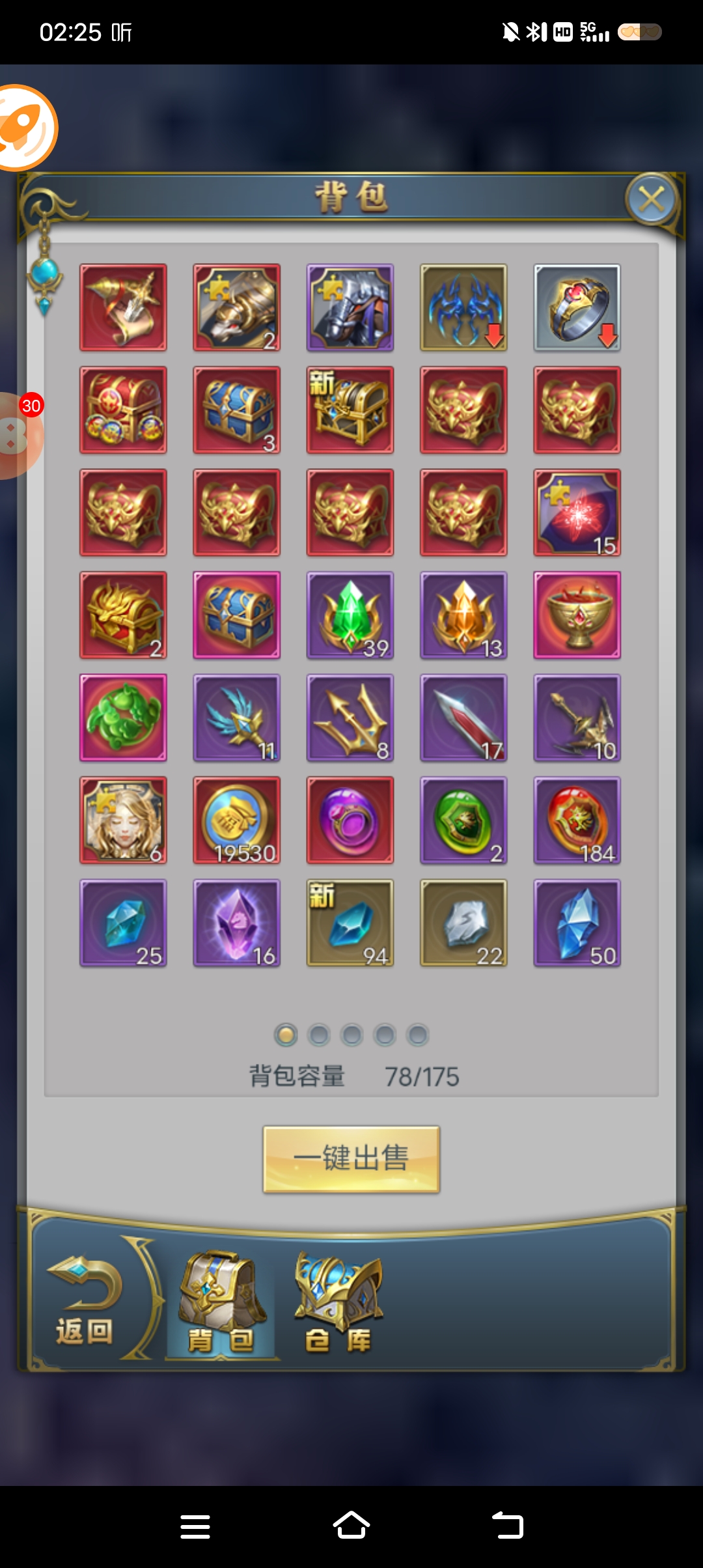703x1568 pixels.
Task: Select the red dagger item with 17
Action: coord(463,718)
